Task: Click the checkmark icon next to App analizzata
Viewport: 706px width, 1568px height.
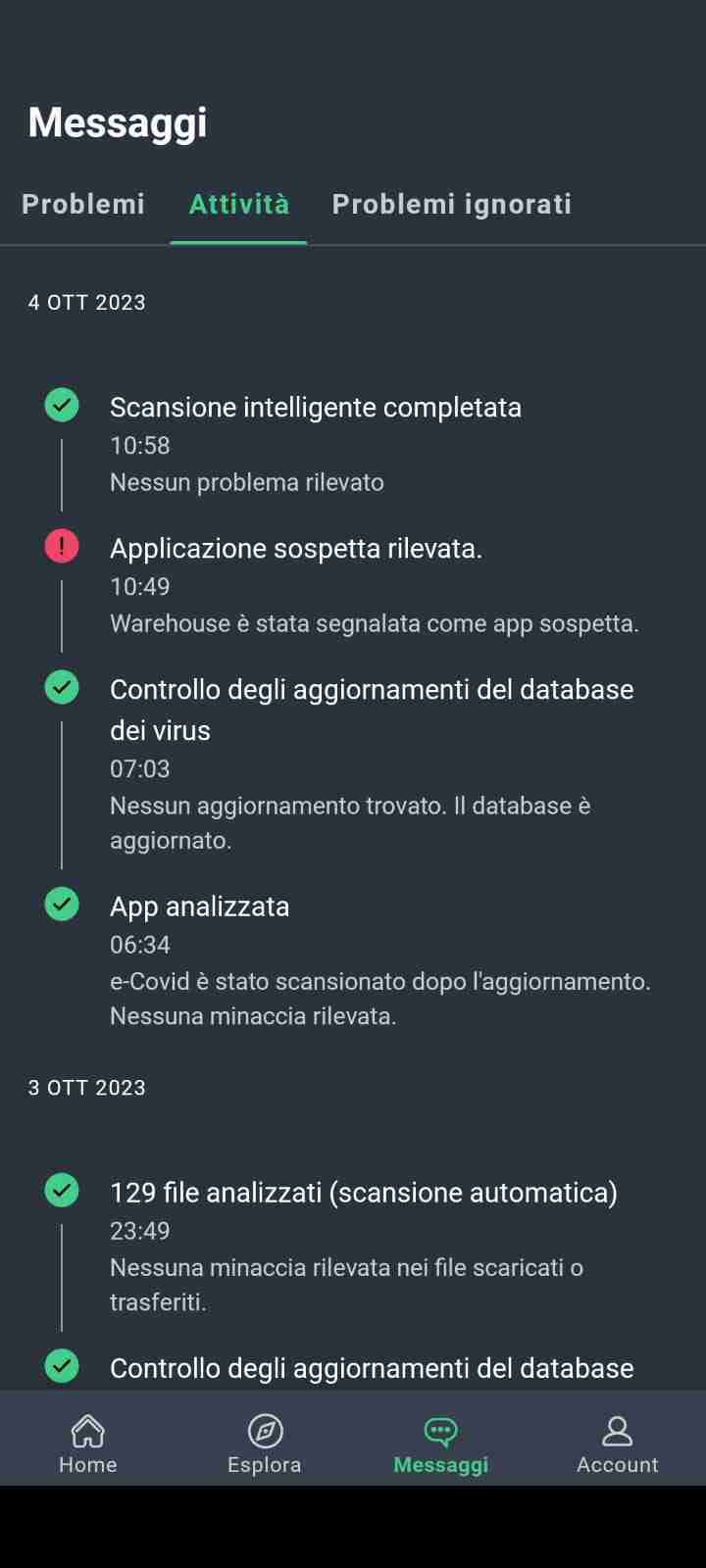Action: tap(61, 905)
